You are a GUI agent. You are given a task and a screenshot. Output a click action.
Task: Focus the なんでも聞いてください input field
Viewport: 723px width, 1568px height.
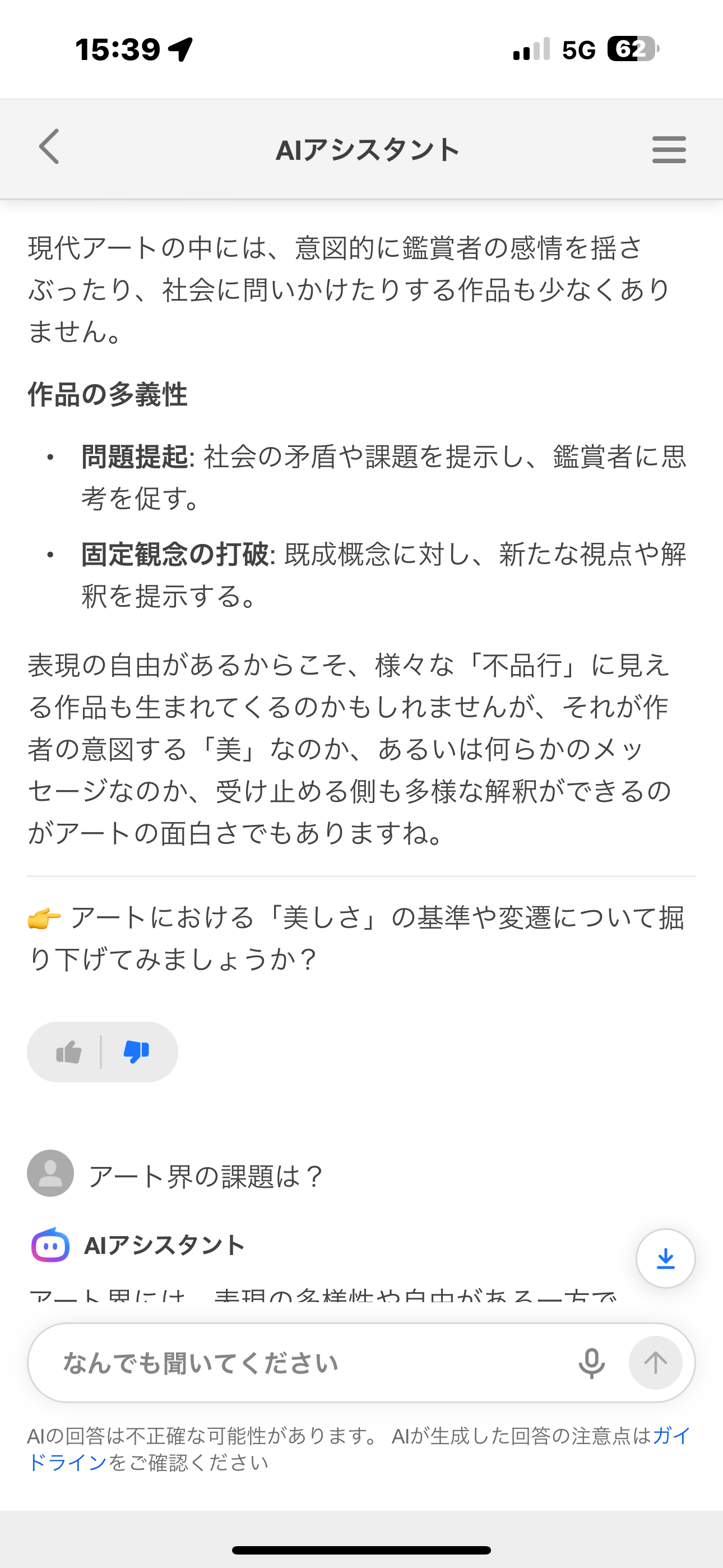pos(304,1363)
